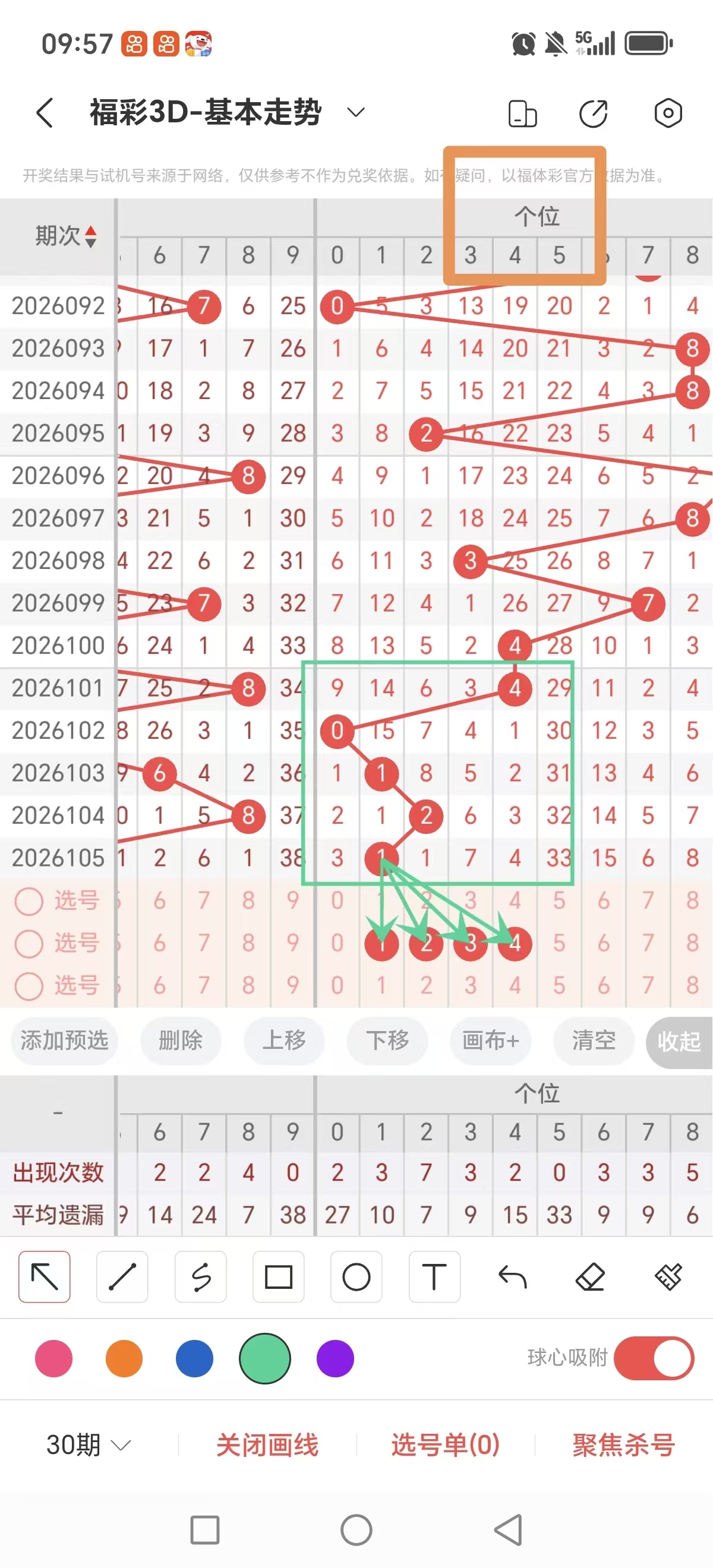
Task: Open the 30期 period selector
Action: [x=85, y=1444]
